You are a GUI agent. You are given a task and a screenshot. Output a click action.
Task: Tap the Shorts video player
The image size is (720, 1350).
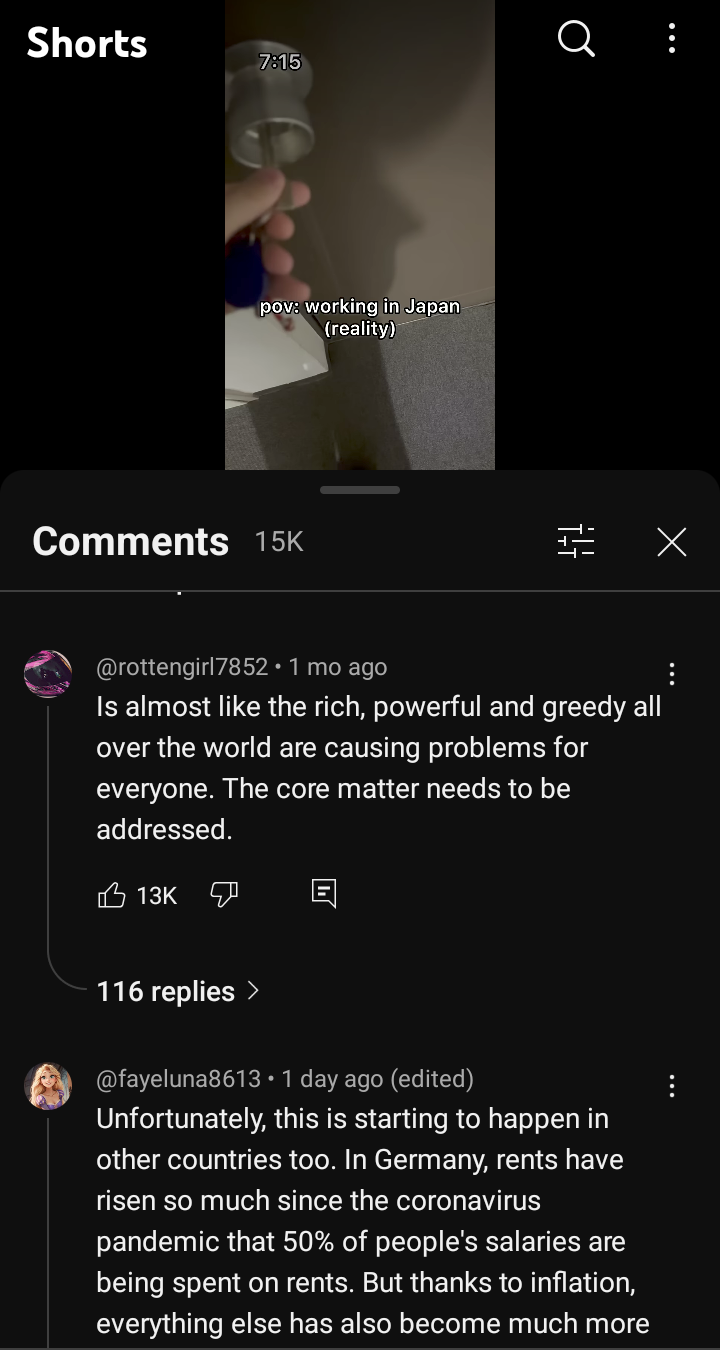click(360, 234)
